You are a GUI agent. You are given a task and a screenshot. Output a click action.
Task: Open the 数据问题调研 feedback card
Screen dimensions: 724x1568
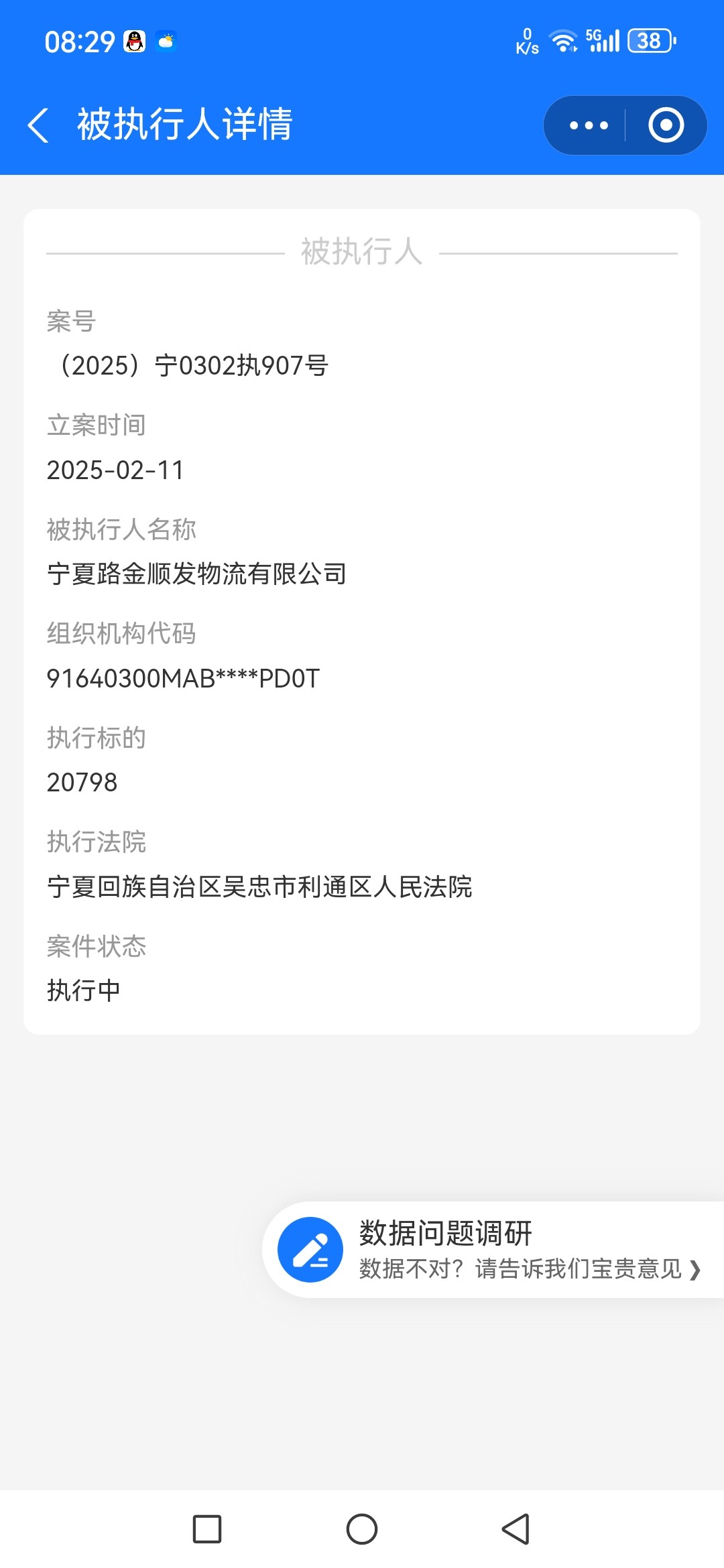point(493,1250)
